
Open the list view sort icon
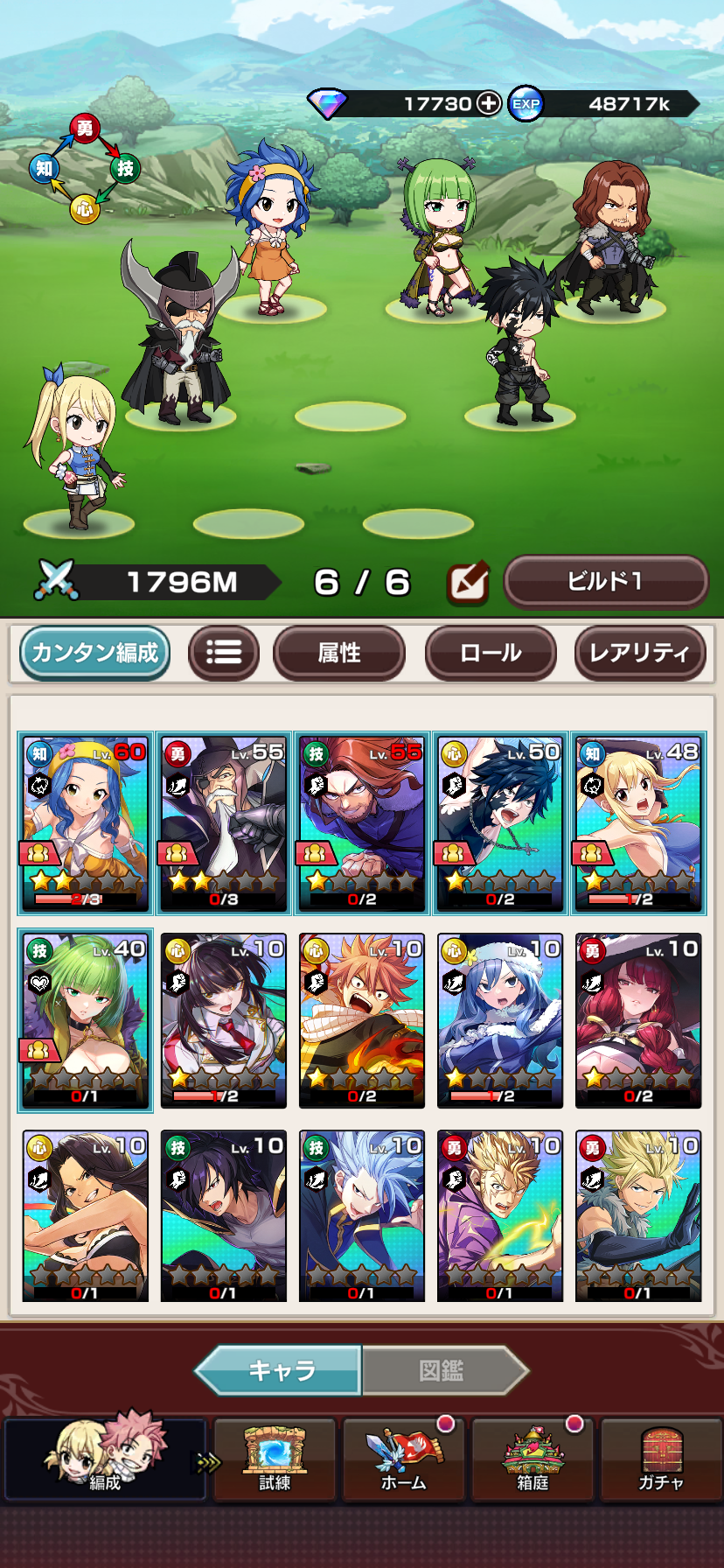tap(224, 653)
